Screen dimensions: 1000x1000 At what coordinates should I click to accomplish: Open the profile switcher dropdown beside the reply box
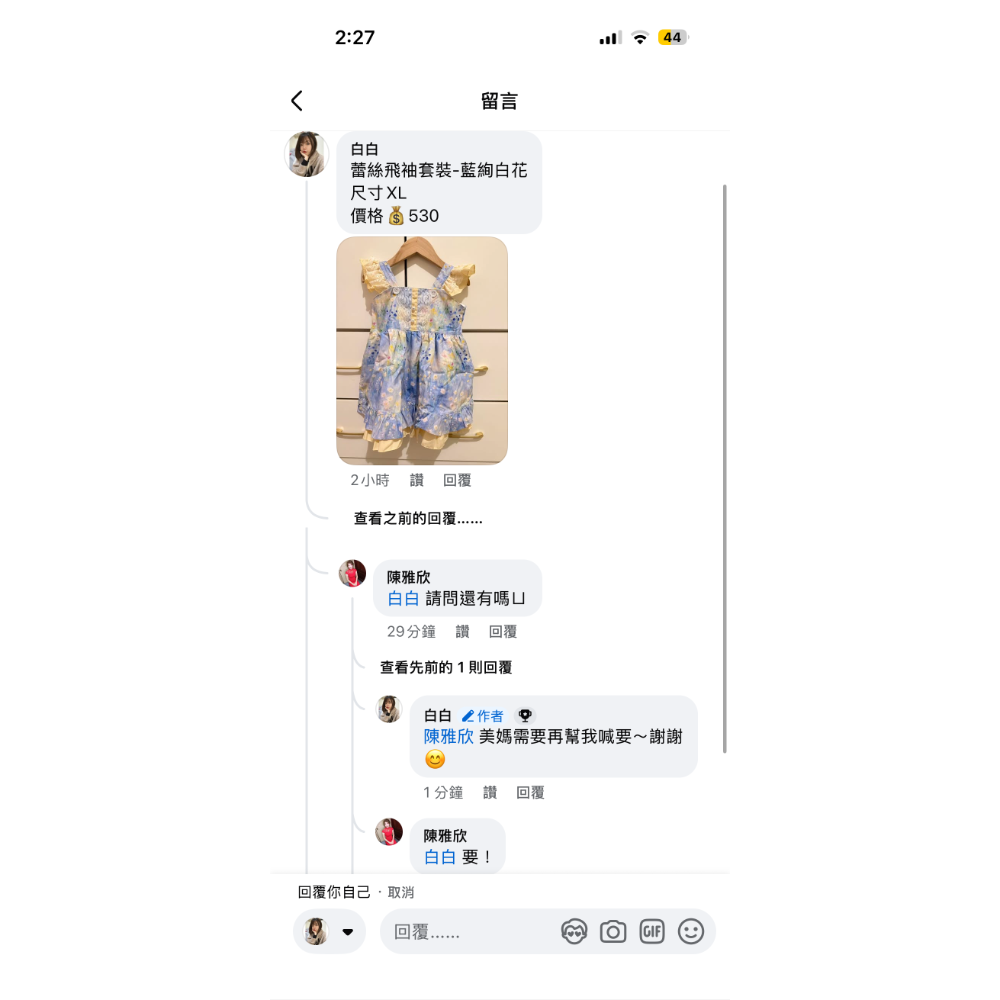click(348, 932)
